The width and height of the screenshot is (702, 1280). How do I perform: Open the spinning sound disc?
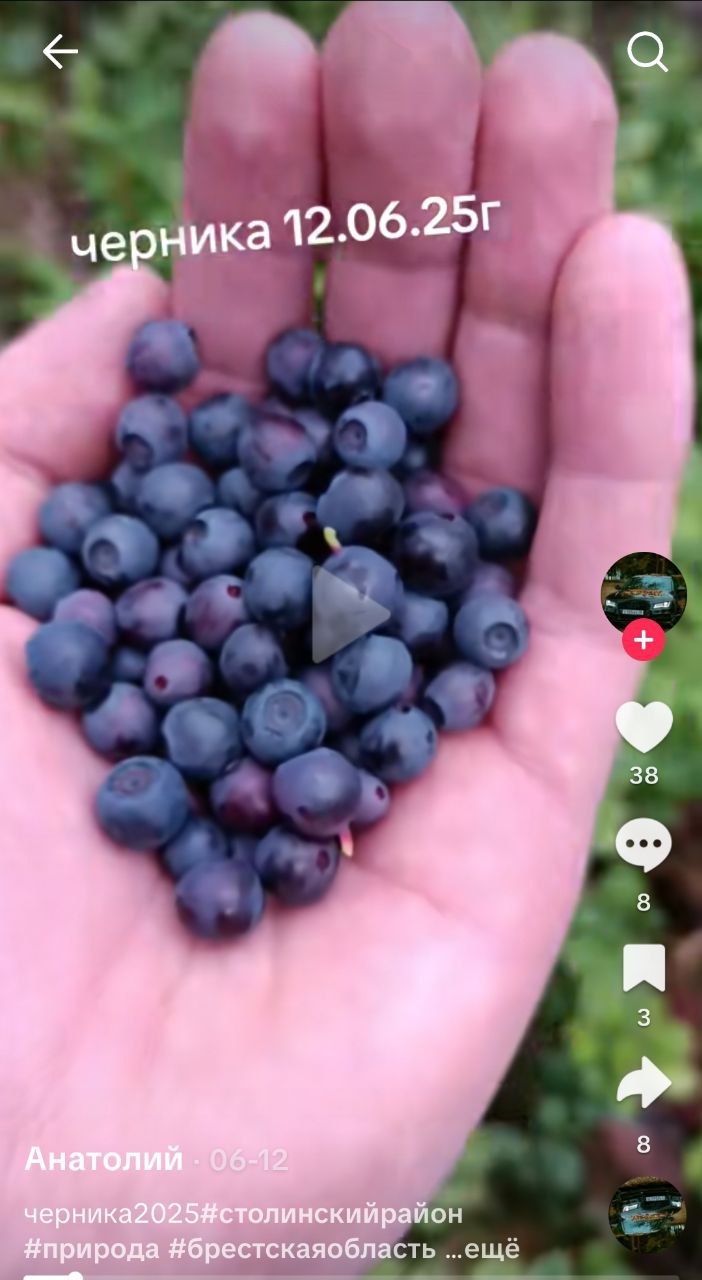647,1213
